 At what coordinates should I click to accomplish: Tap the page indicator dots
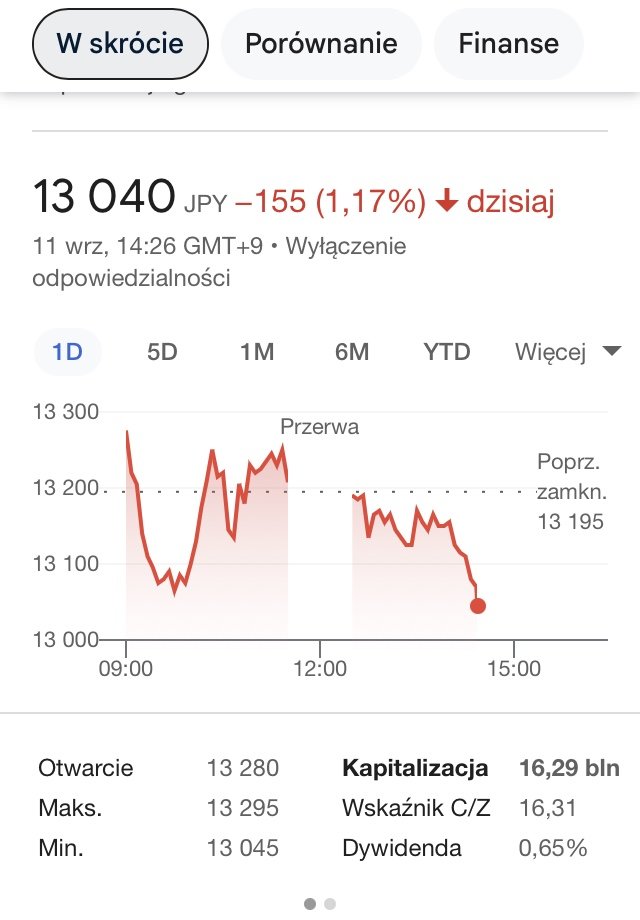tap(320, 904)
